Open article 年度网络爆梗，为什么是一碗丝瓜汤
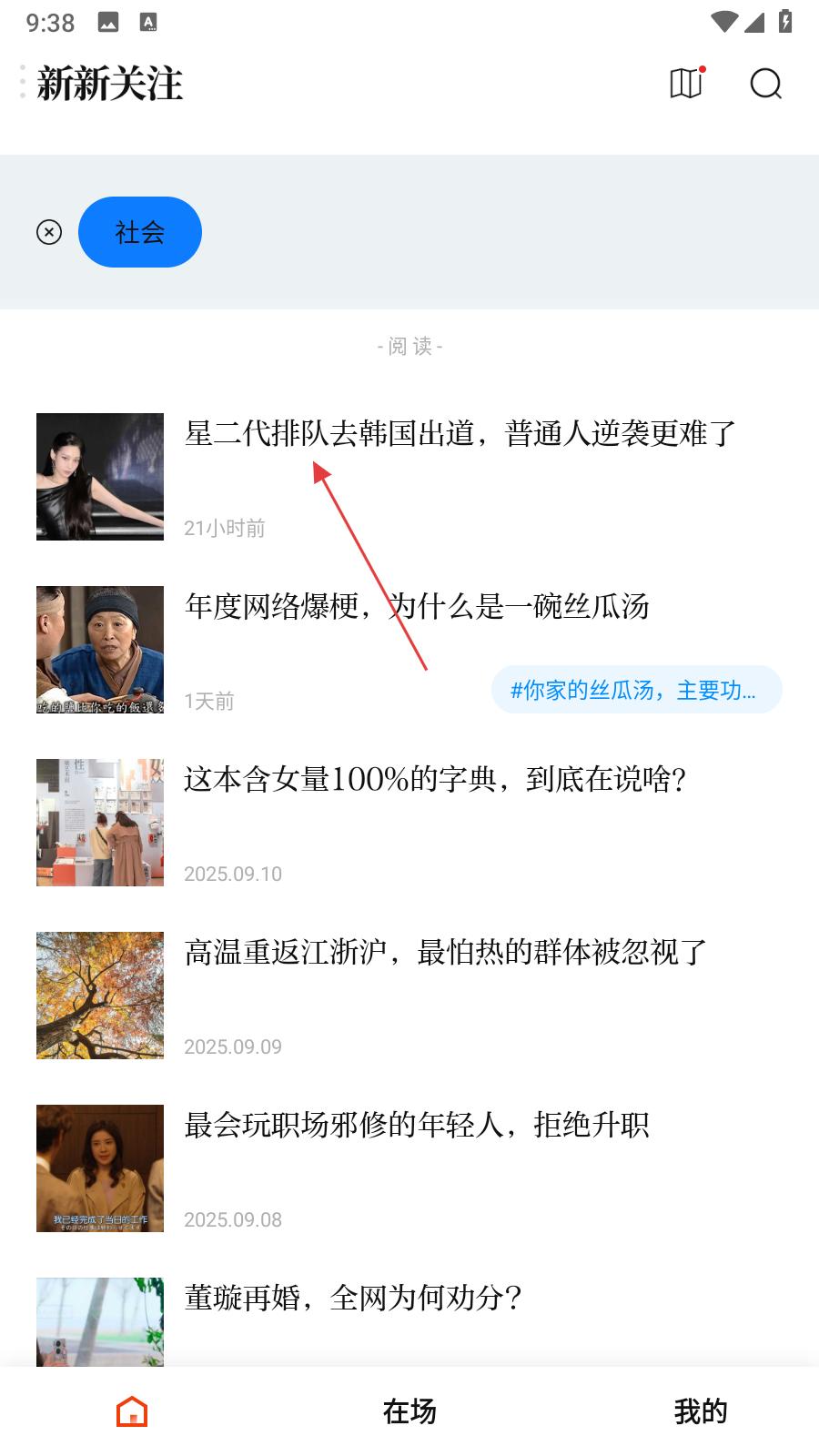The image size is (819, 1456). tap(417, 607)
